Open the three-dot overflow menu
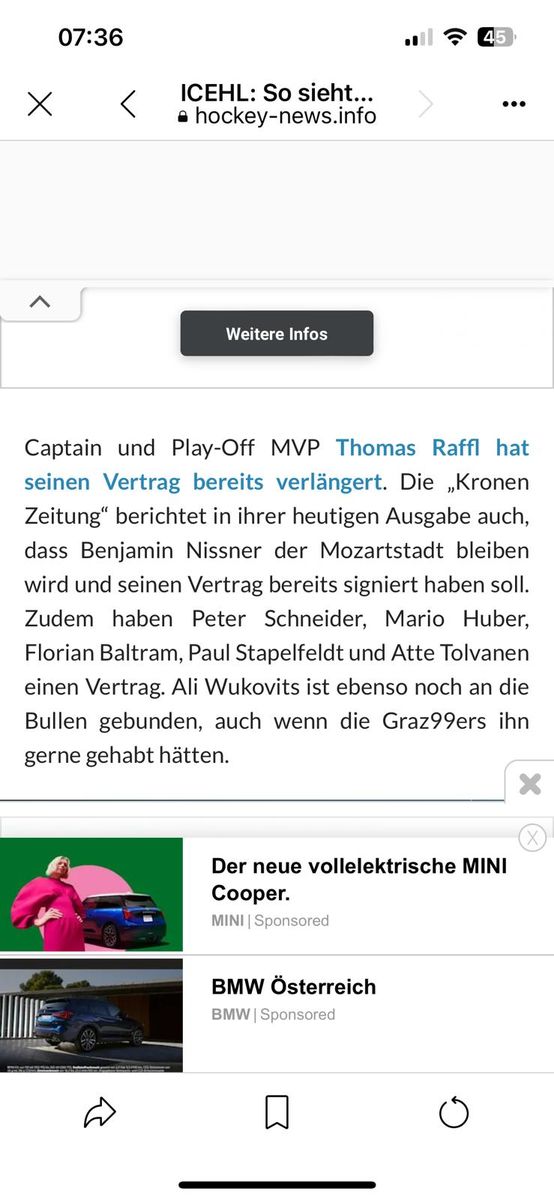This screenshot has width=554, height=1200. [x=514, y=104]
